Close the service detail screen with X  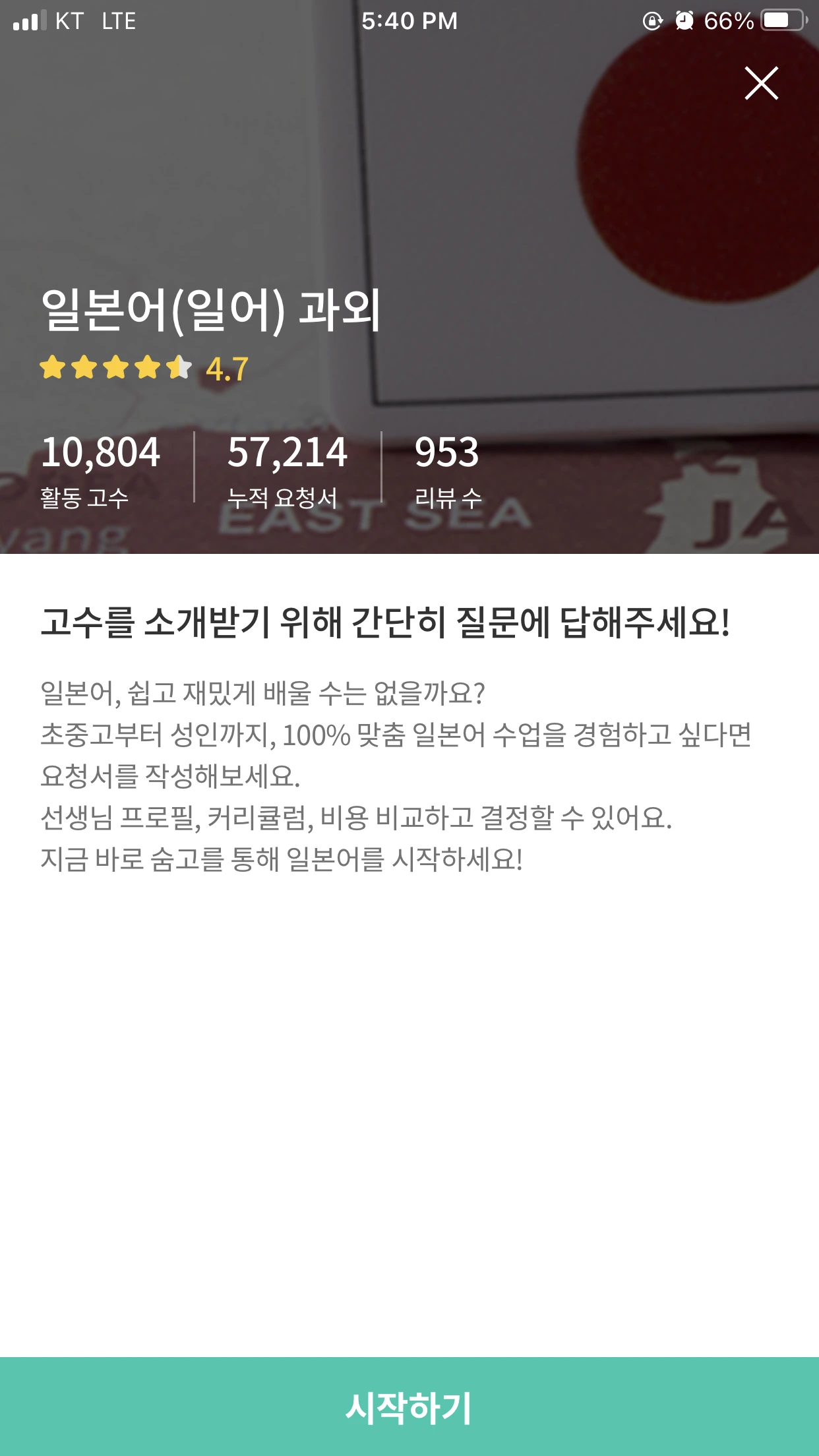[762, 84]
